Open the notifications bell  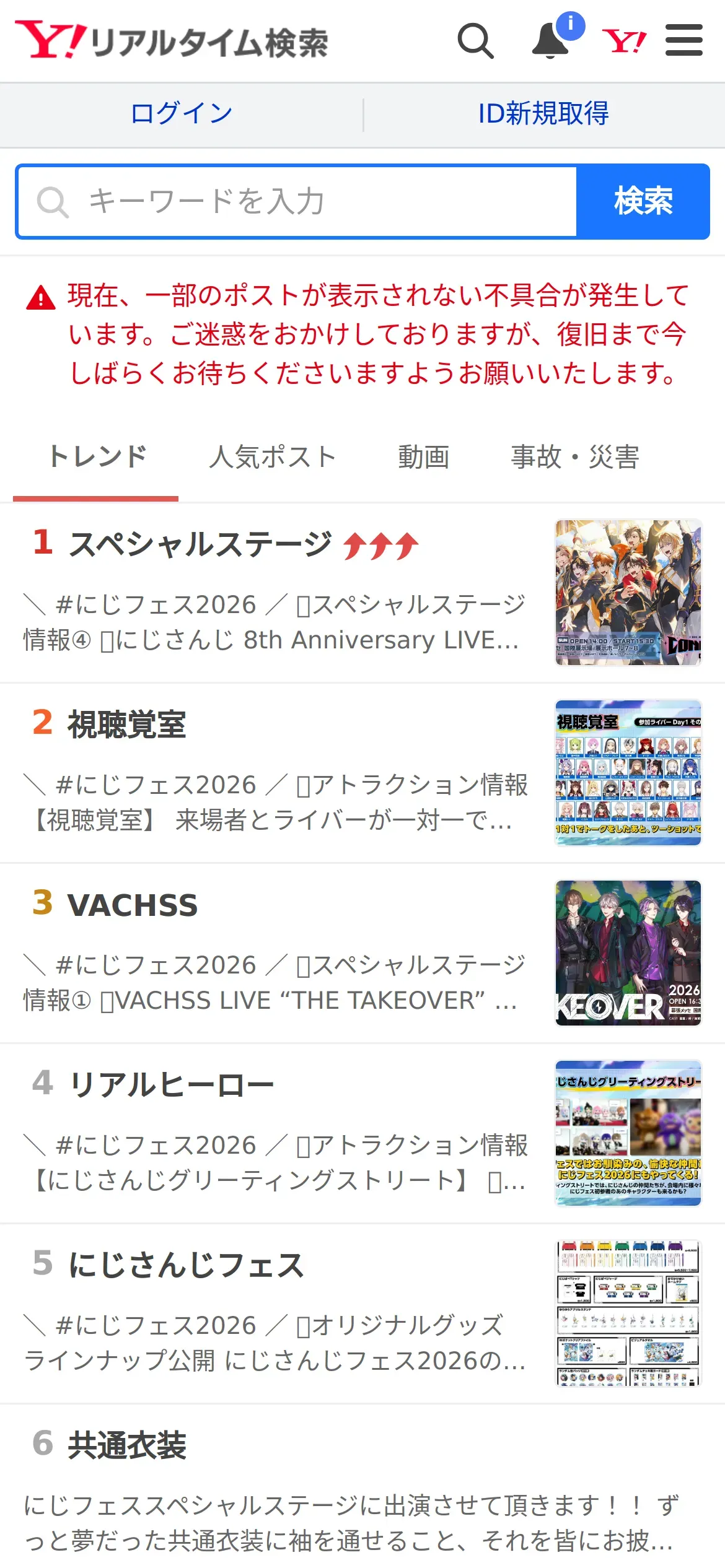click(551, 41)
